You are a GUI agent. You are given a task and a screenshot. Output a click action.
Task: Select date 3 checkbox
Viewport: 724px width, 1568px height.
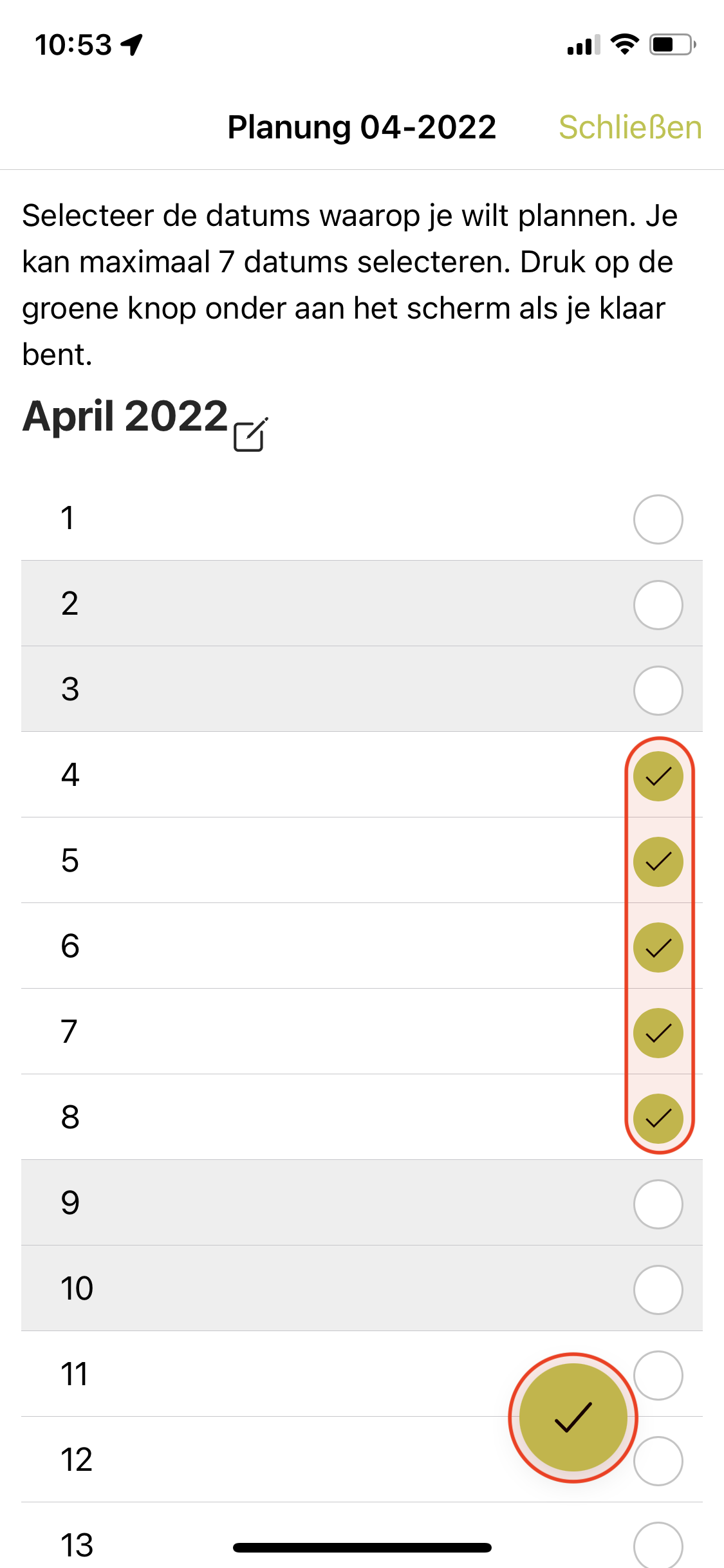658,690
